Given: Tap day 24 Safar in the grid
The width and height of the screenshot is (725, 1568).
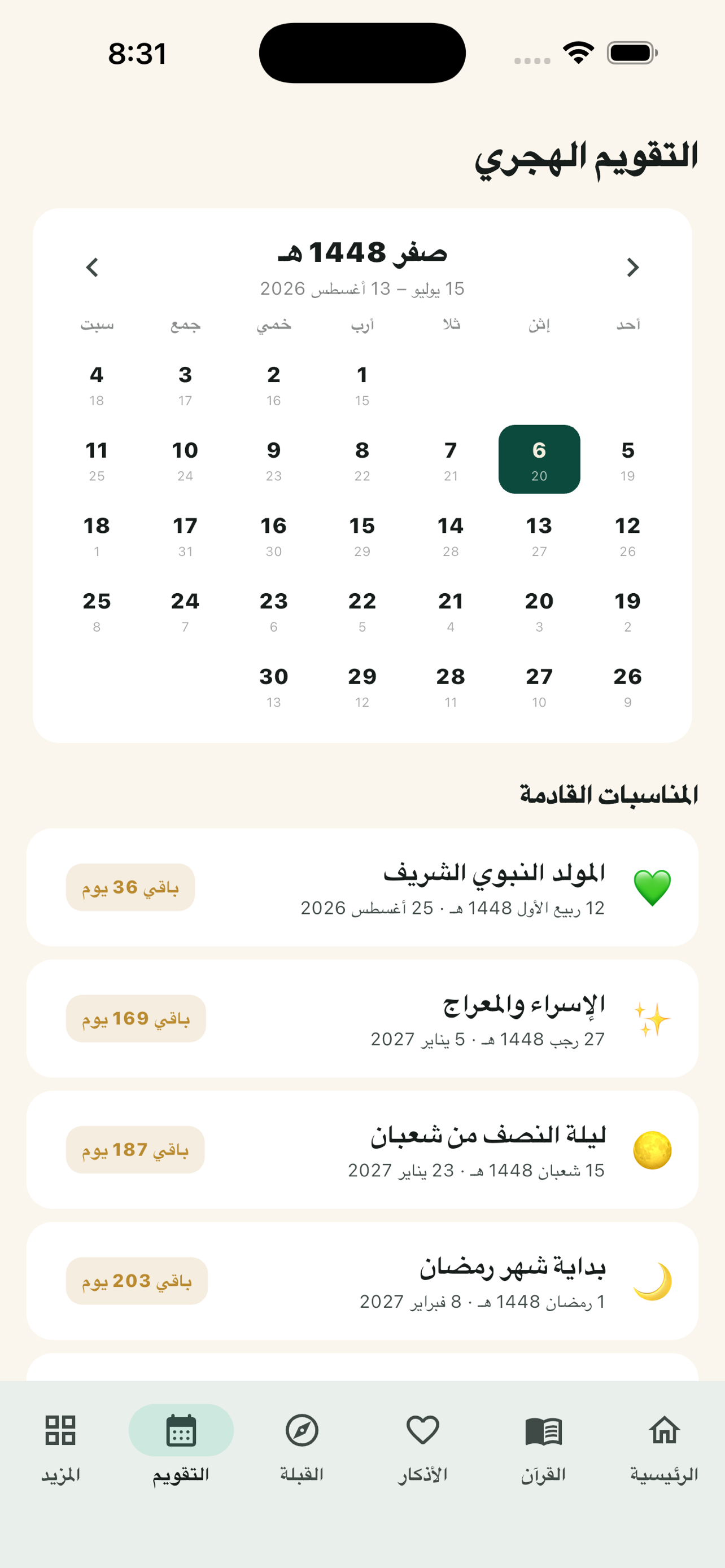Looking at the screenshot, I should point(185,611).
